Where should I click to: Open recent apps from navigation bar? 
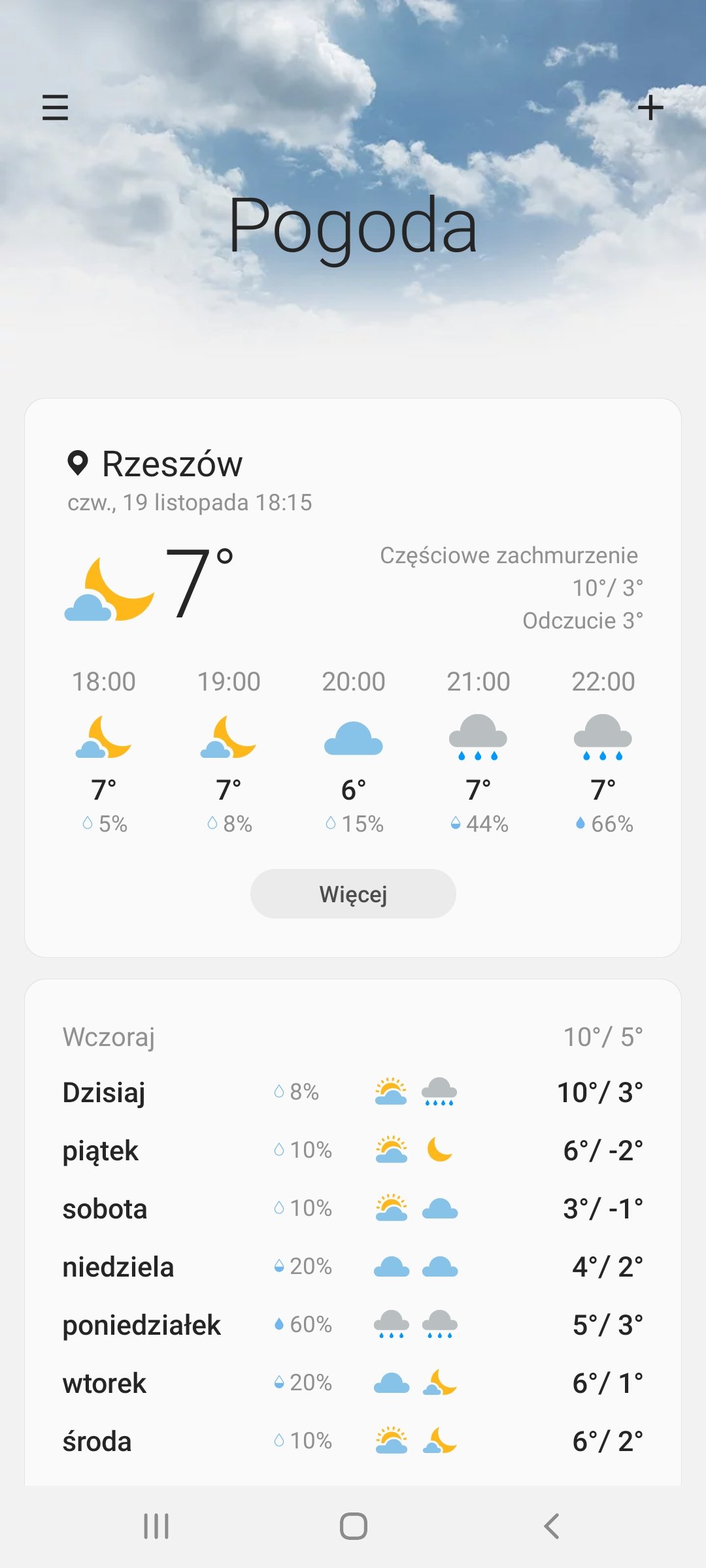pyautogui.click(x=156, y=1526)
